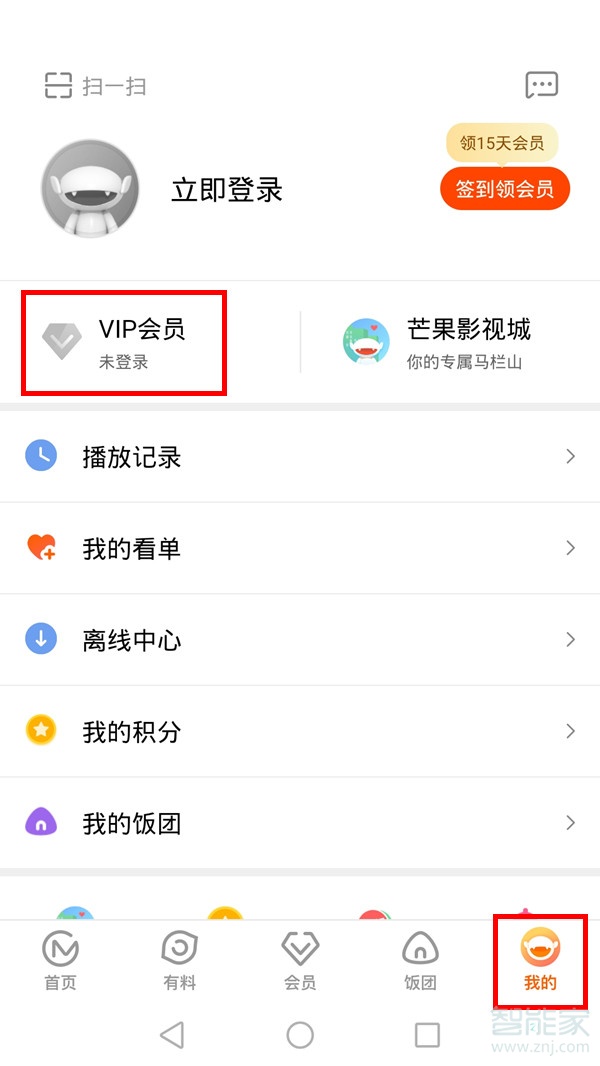Open 我的积分 points

point(300,731)
